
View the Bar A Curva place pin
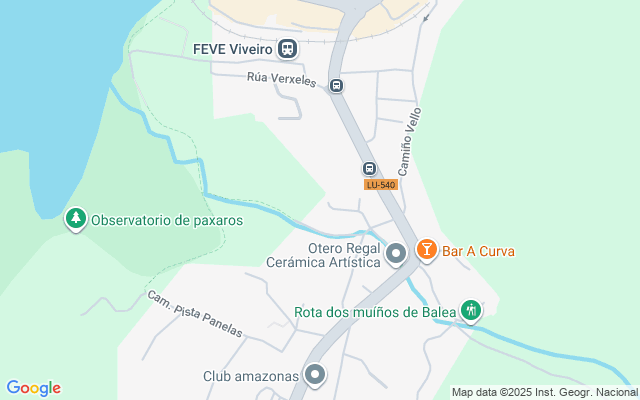click(x=426, y=250)
